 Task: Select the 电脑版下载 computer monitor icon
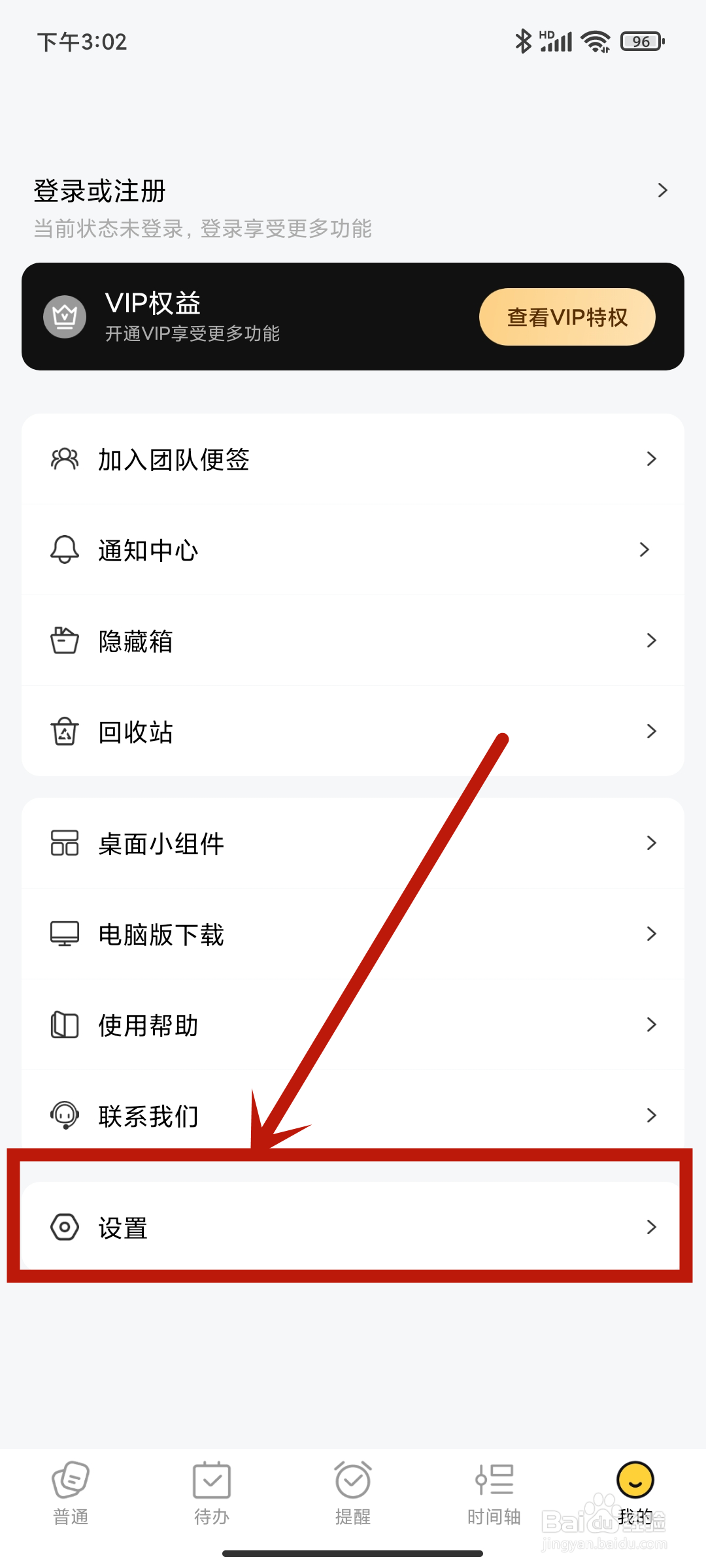click(x=64, y=934)
